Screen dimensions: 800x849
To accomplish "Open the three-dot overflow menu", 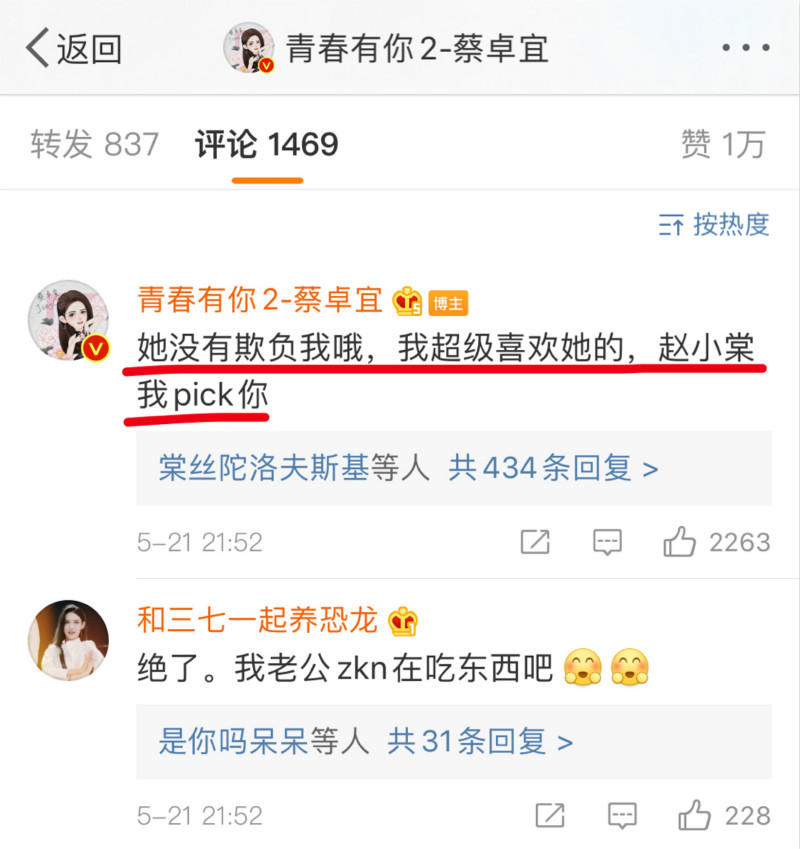I will (x=745, y=49).
